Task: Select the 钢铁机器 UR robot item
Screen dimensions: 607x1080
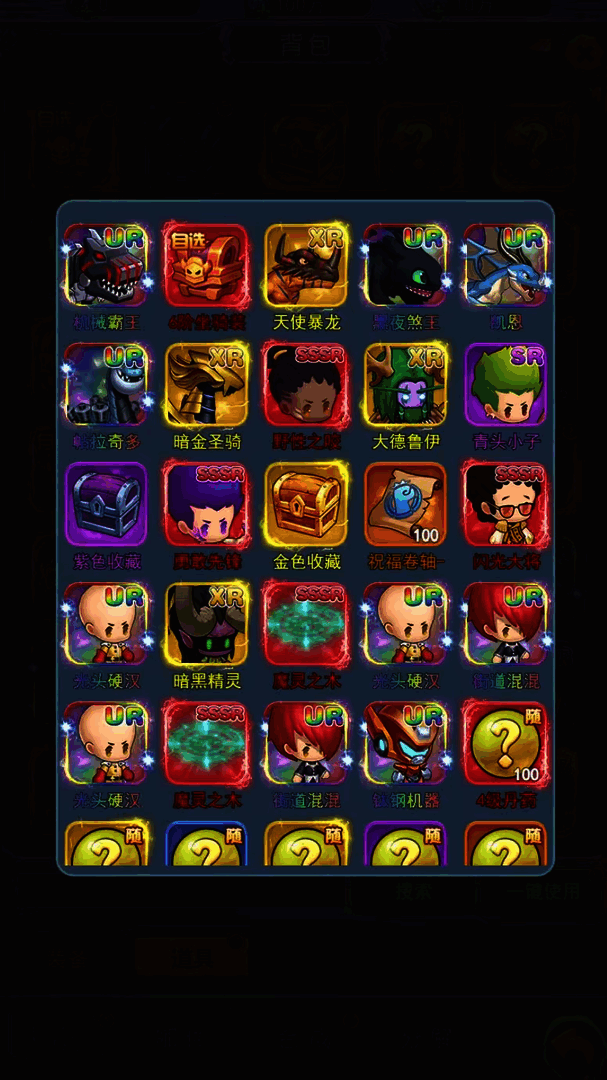Action: tap(405, 743)
